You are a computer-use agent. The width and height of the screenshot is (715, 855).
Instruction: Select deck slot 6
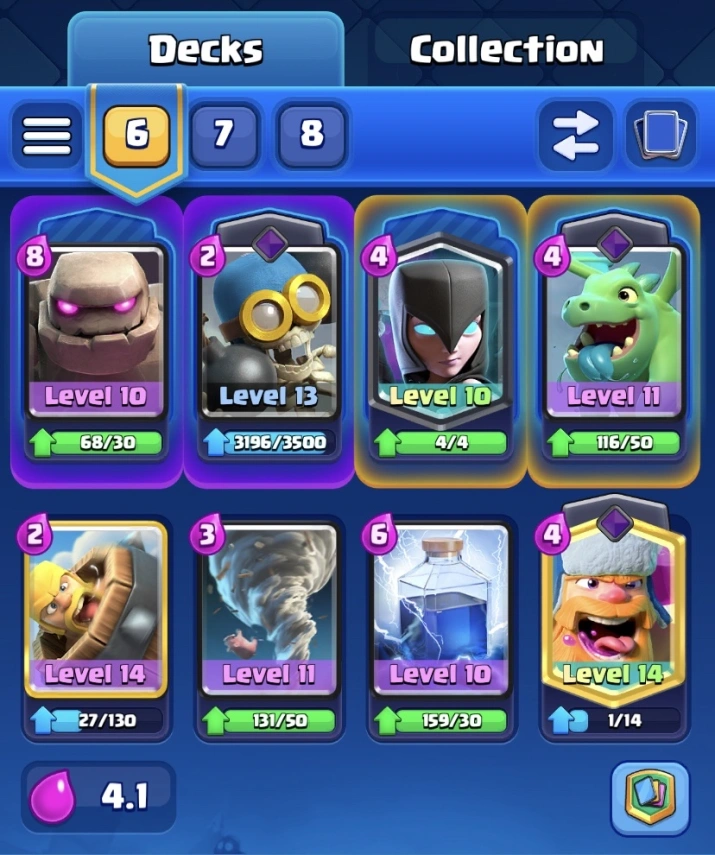pos(136,134)
